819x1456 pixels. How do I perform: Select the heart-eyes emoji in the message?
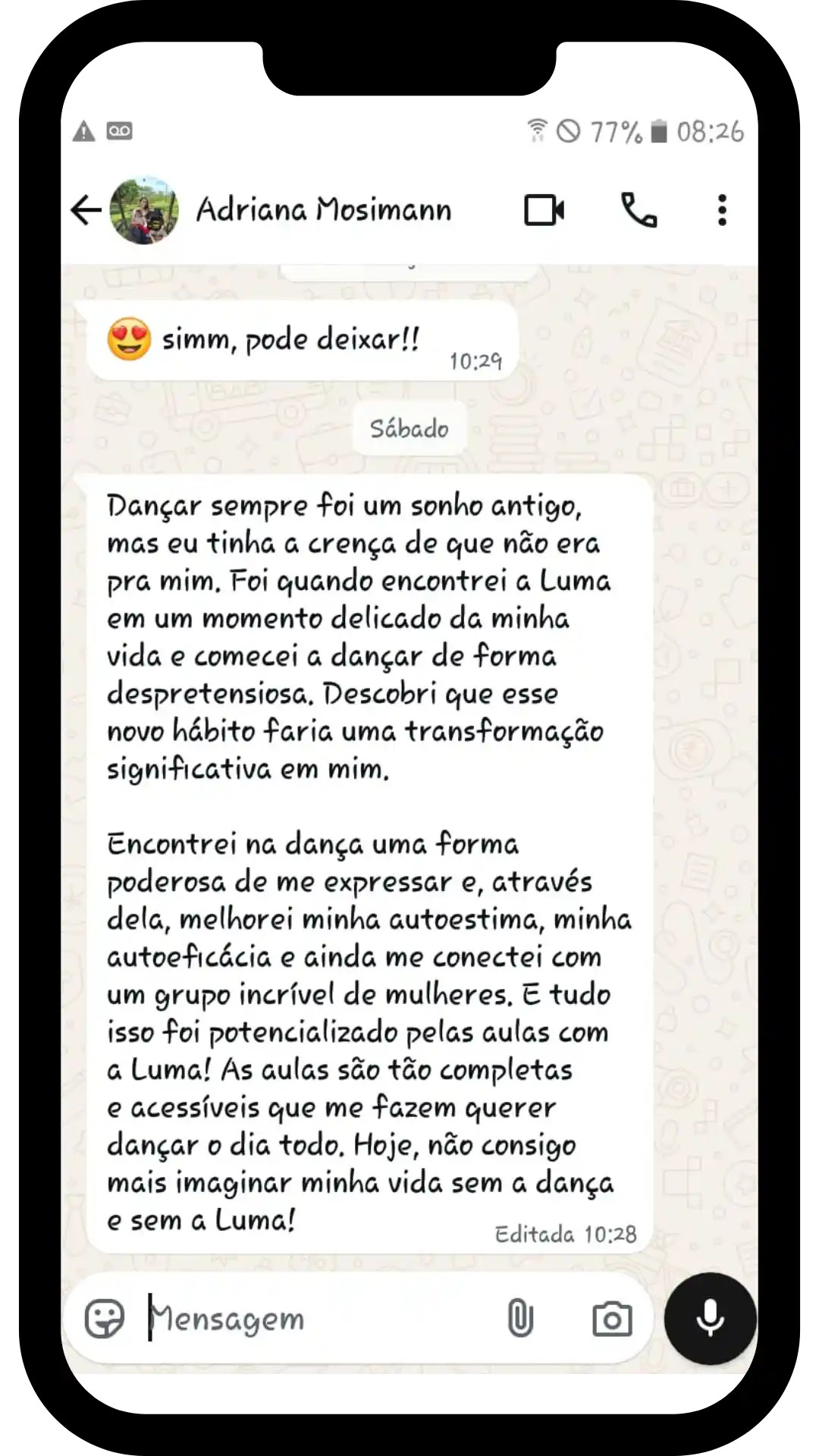point(127,339)
